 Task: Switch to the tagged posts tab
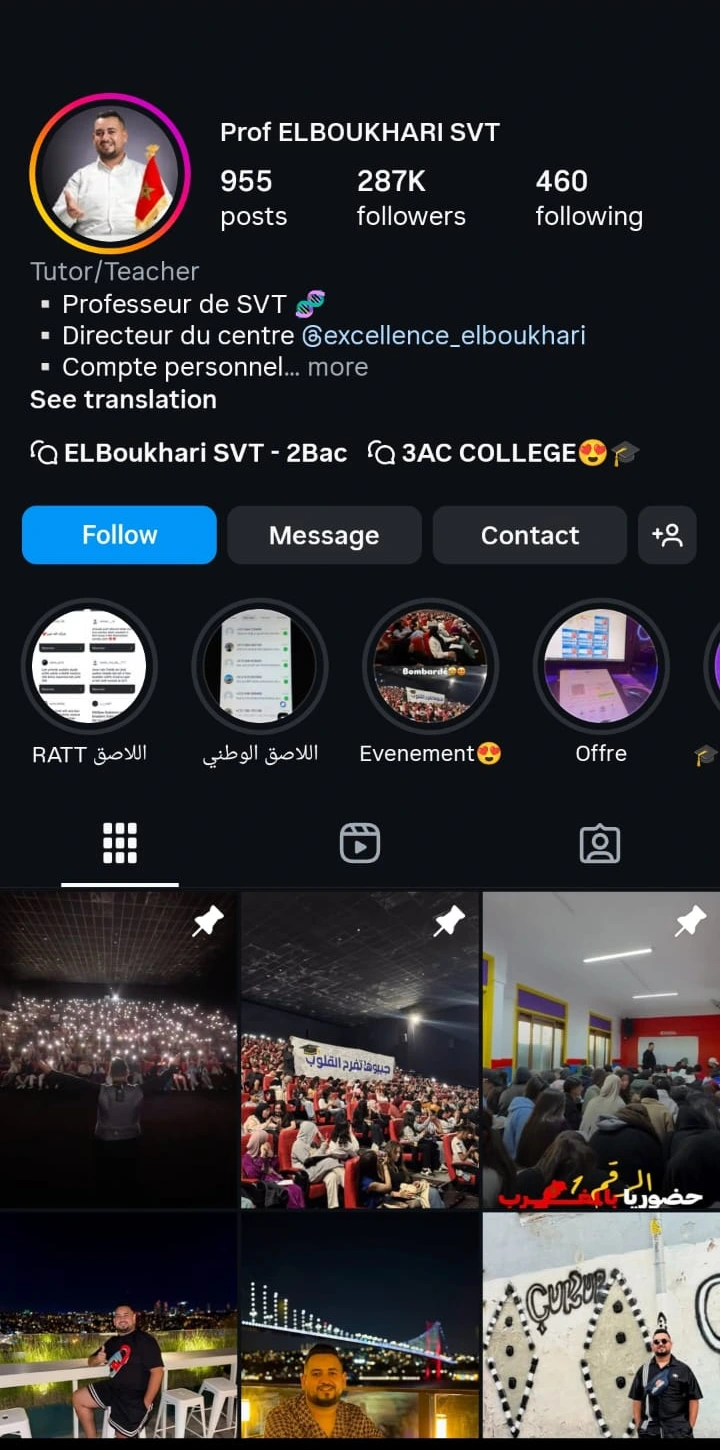pos(600,843)
